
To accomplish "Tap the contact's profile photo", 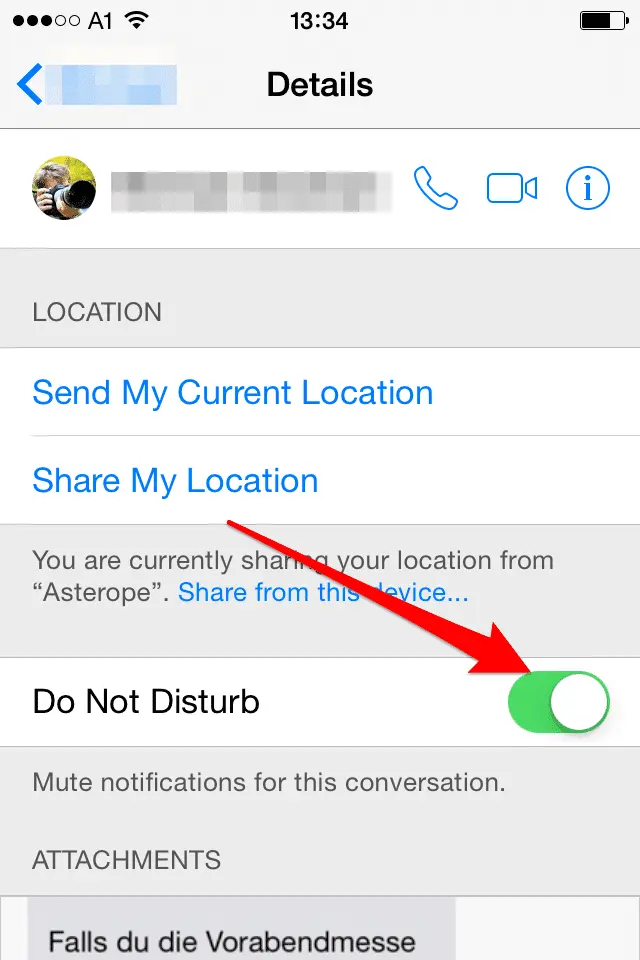I will 64,188.
